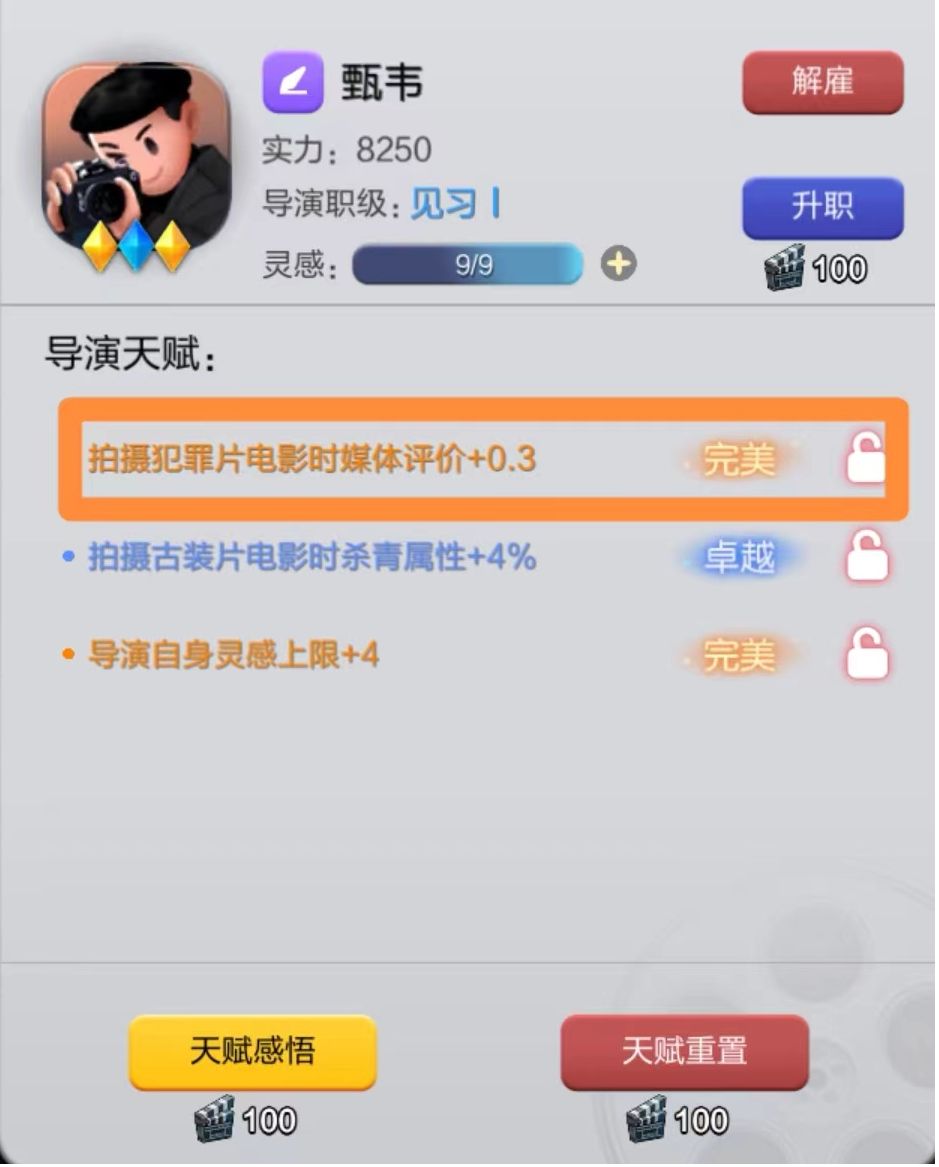The image size is (939, 1167).
Task: Tap the film clapper icon under 解雇
Action: point(784,267)
